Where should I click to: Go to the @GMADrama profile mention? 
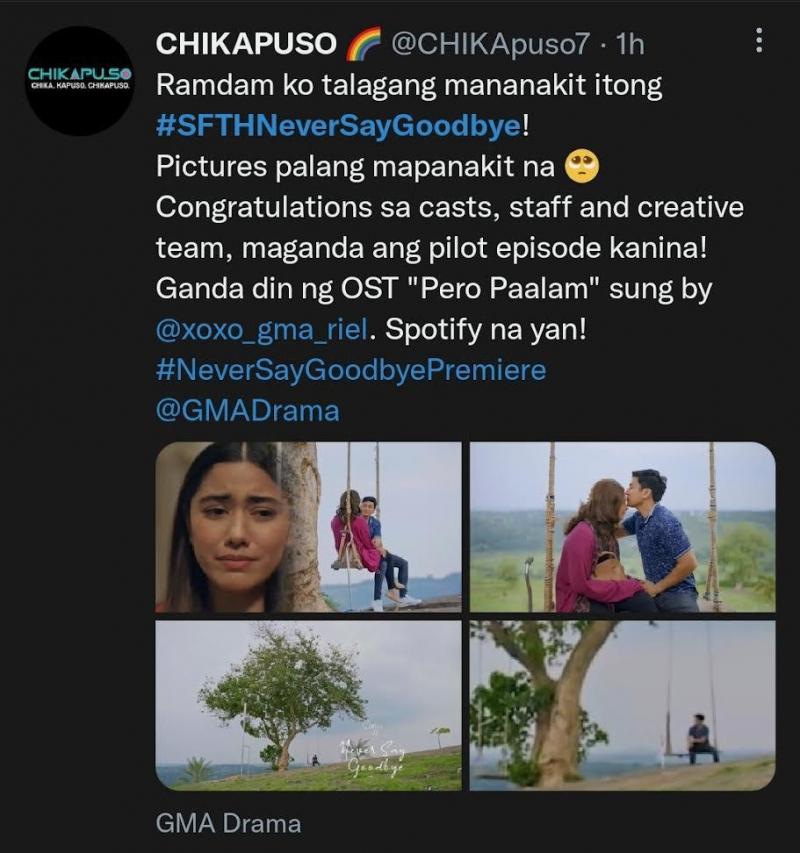(x=248, y=410)
